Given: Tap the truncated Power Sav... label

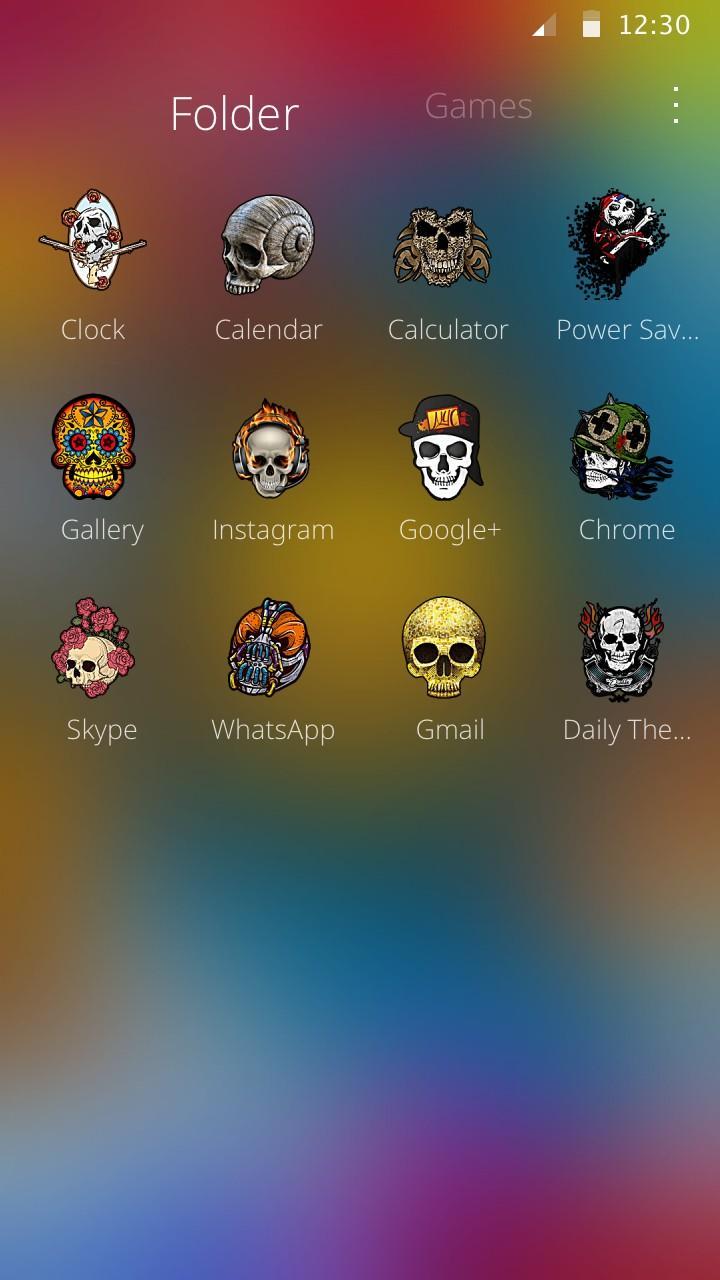Looking at the screenshot, I should [x=628, y=329].
